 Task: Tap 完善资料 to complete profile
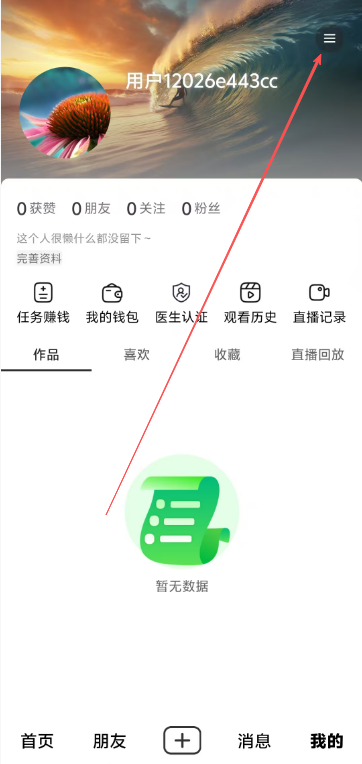tap(39, 258)
